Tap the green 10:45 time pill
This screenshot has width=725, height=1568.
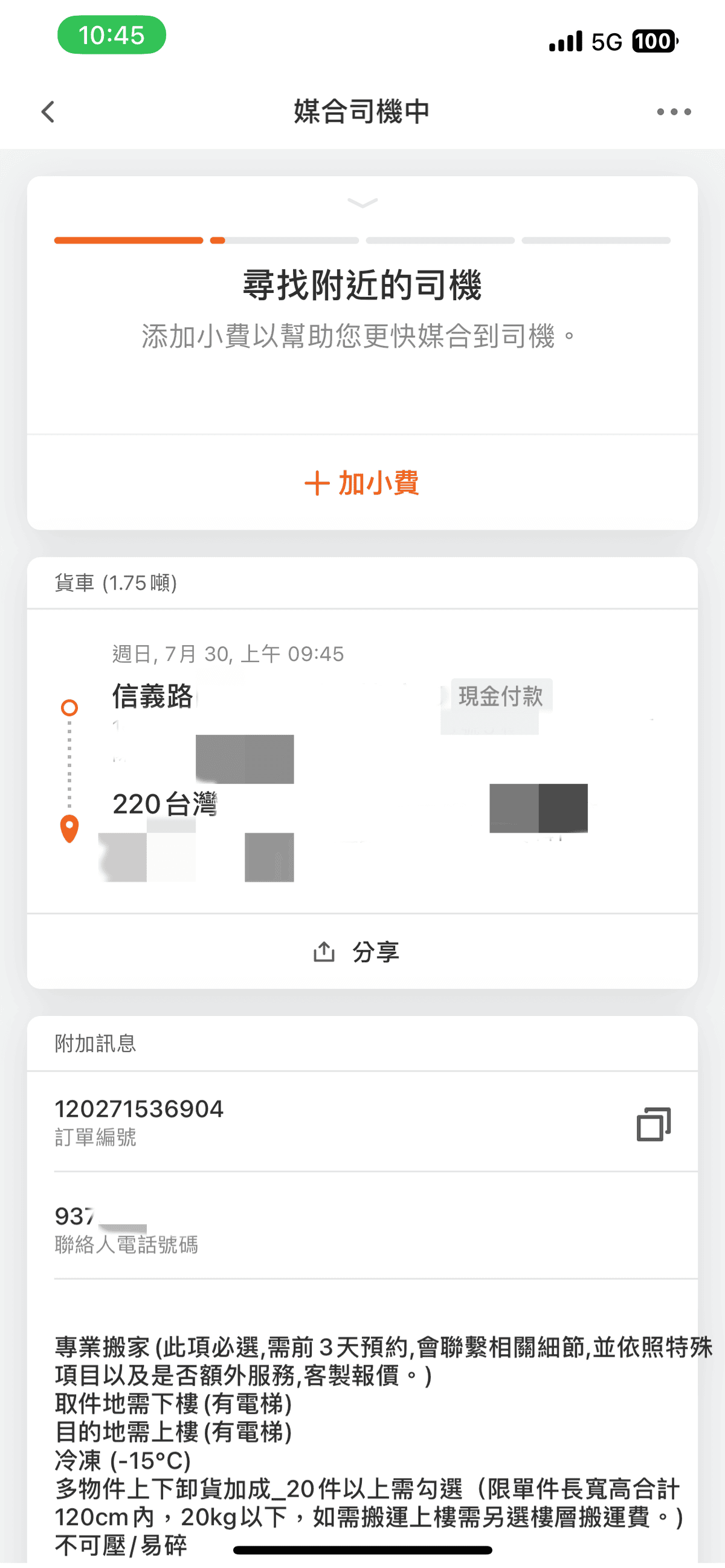[x=111, y=34]
